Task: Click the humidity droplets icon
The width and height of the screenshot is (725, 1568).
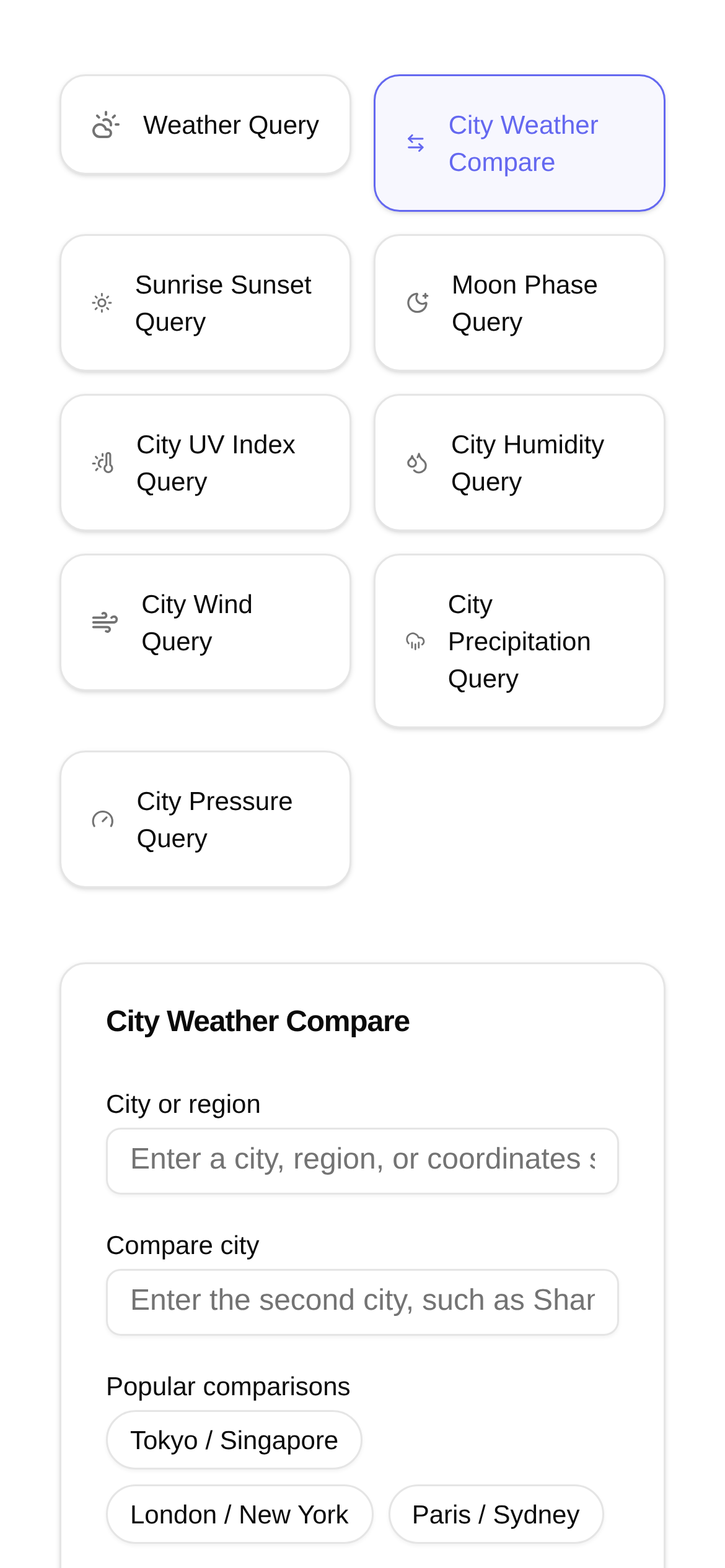Action: (x=417, y=463)
